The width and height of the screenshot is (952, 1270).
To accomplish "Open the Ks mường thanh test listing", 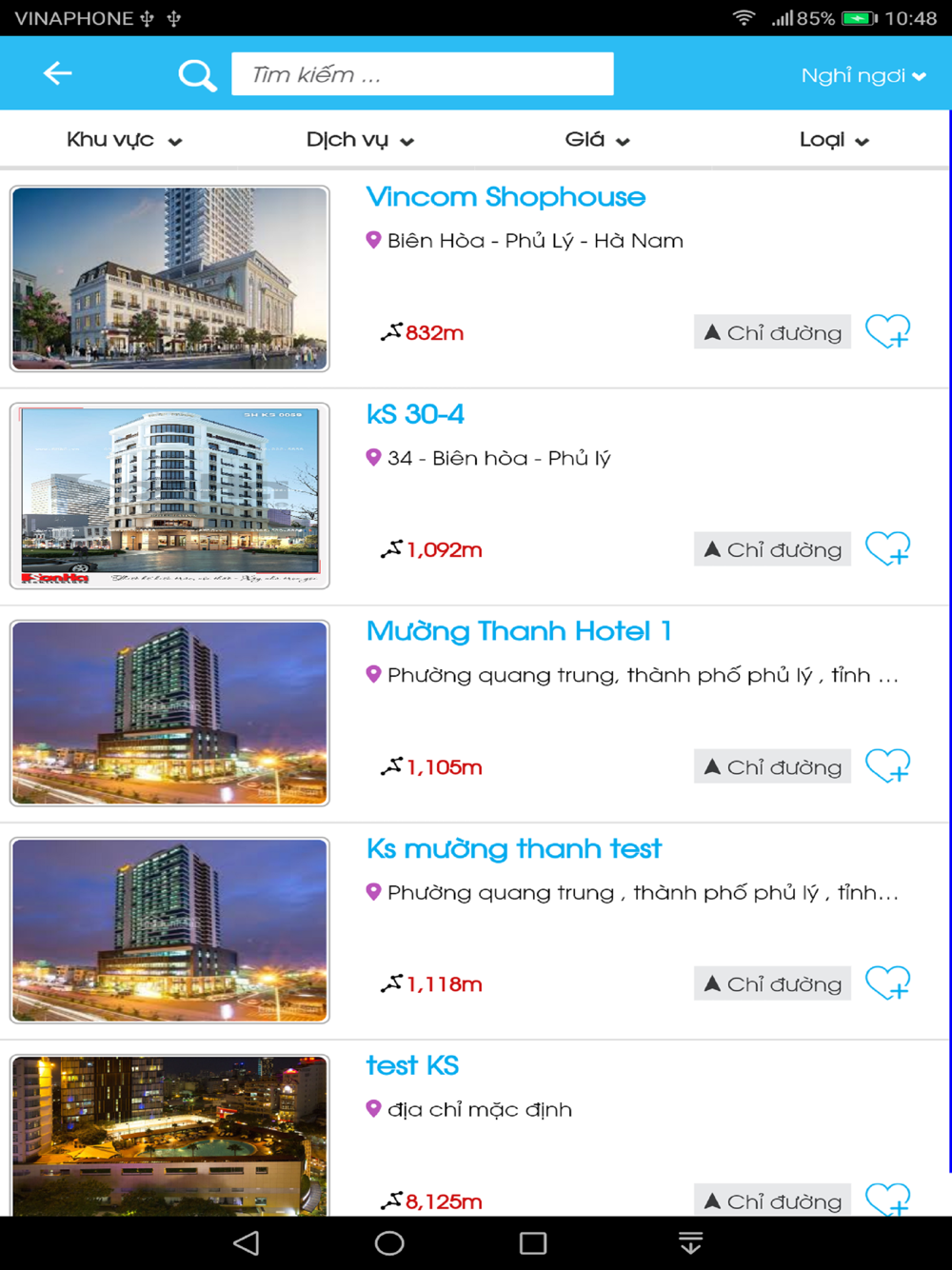I will click(x=513, y=848).
